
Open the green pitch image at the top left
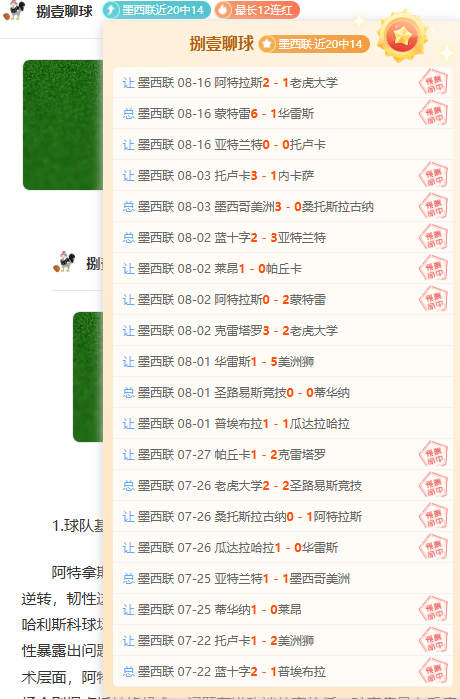click(63, 125)
